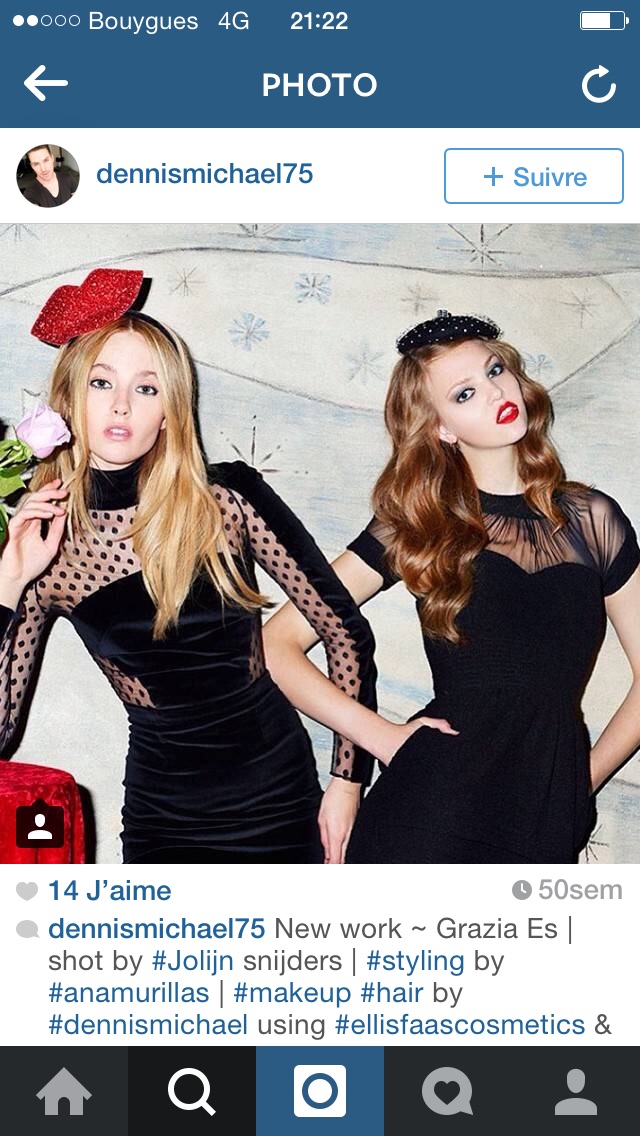Show tagged people on the photo
Viewport: 640px width, 1136px height.
[x=40, y=825]
